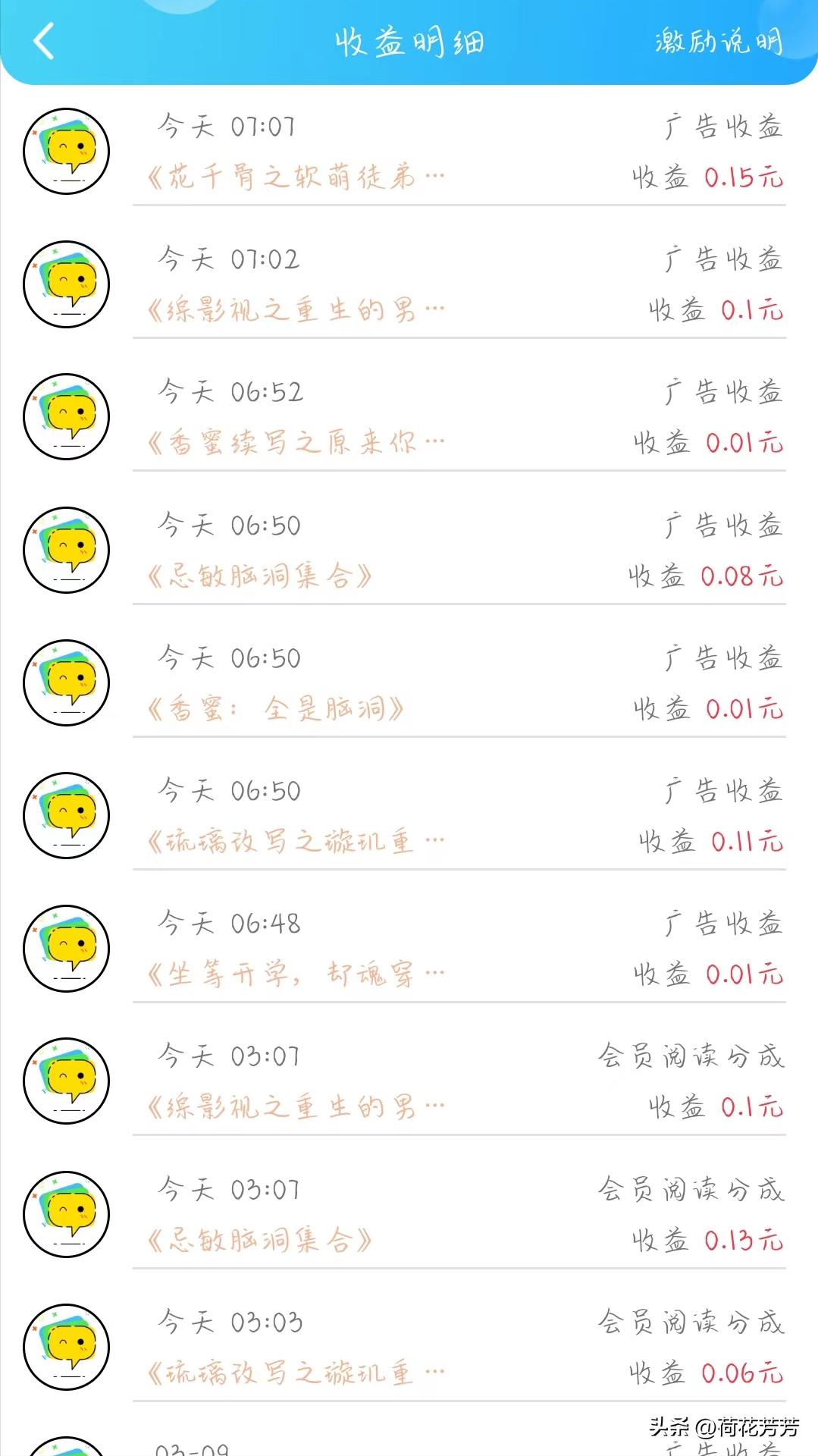This screenshot has width=818, height=1456.
Task: Click the avatar beside 《坐等开学，却魂穿》
Action: [65, 948]
